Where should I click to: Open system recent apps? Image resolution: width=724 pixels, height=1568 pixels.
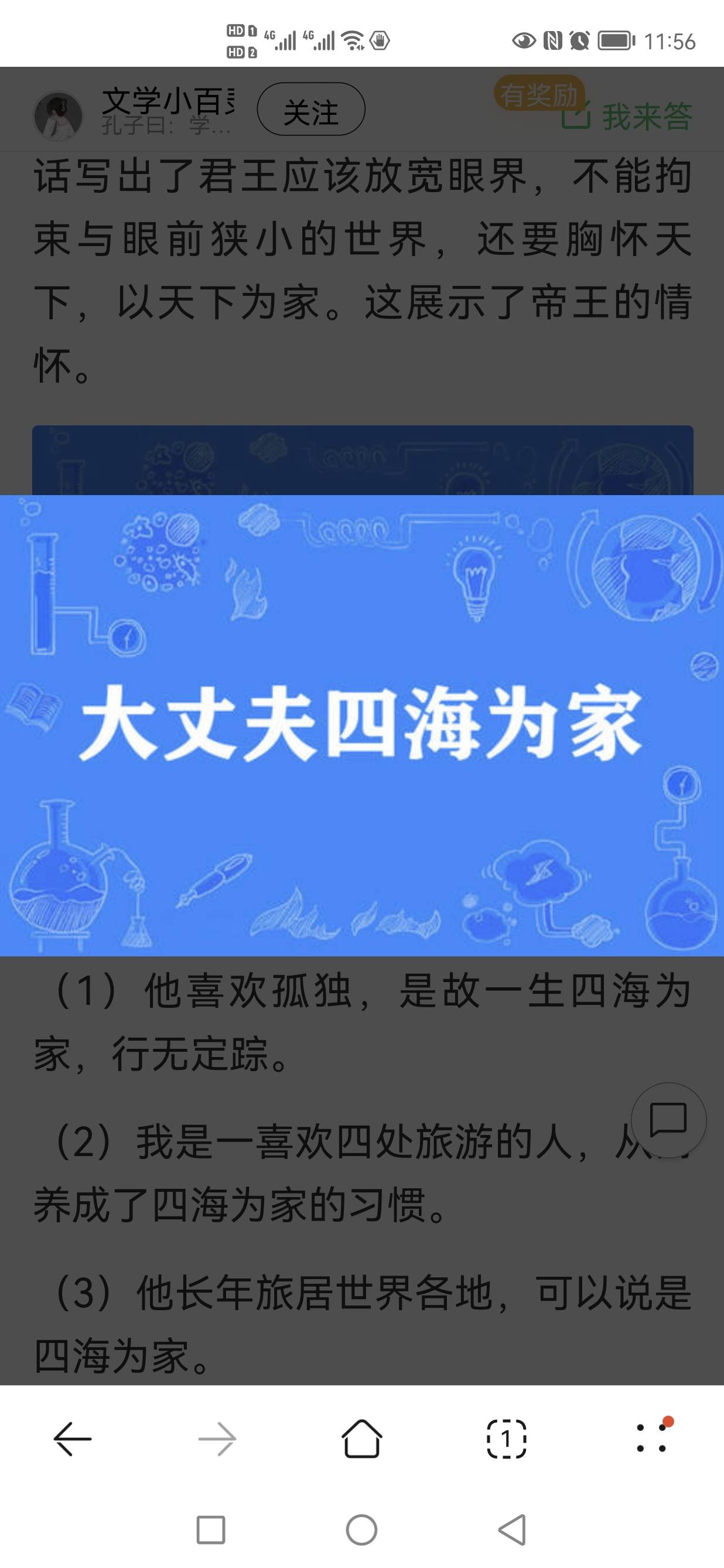click(x=211, y=1530)
